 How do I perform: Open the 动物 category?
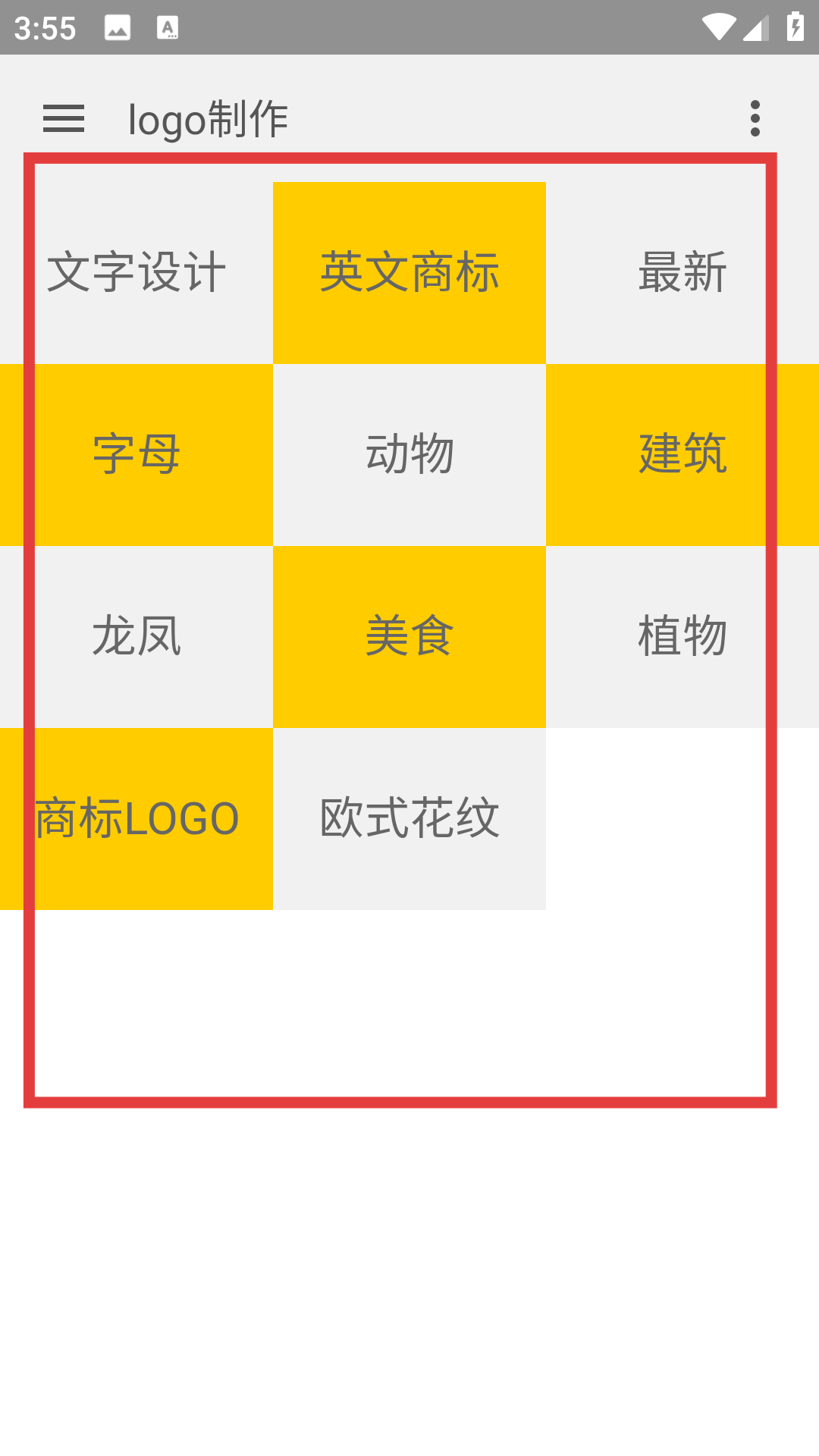tap(409, 455)
